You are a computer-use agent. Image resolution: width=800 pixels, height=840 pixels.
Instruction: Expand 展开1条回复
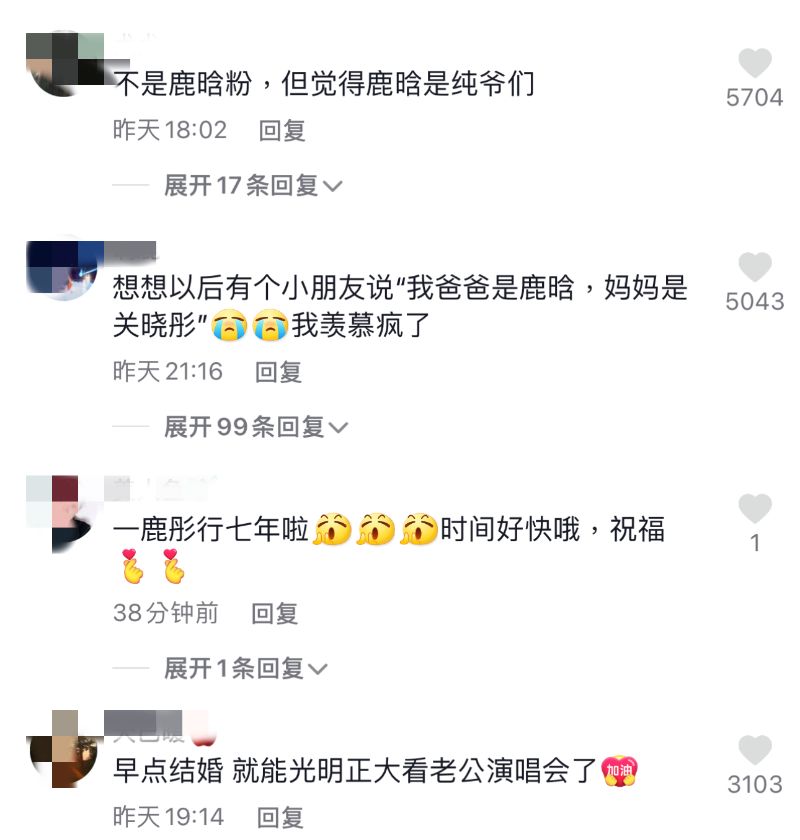[x=246, y=668]
